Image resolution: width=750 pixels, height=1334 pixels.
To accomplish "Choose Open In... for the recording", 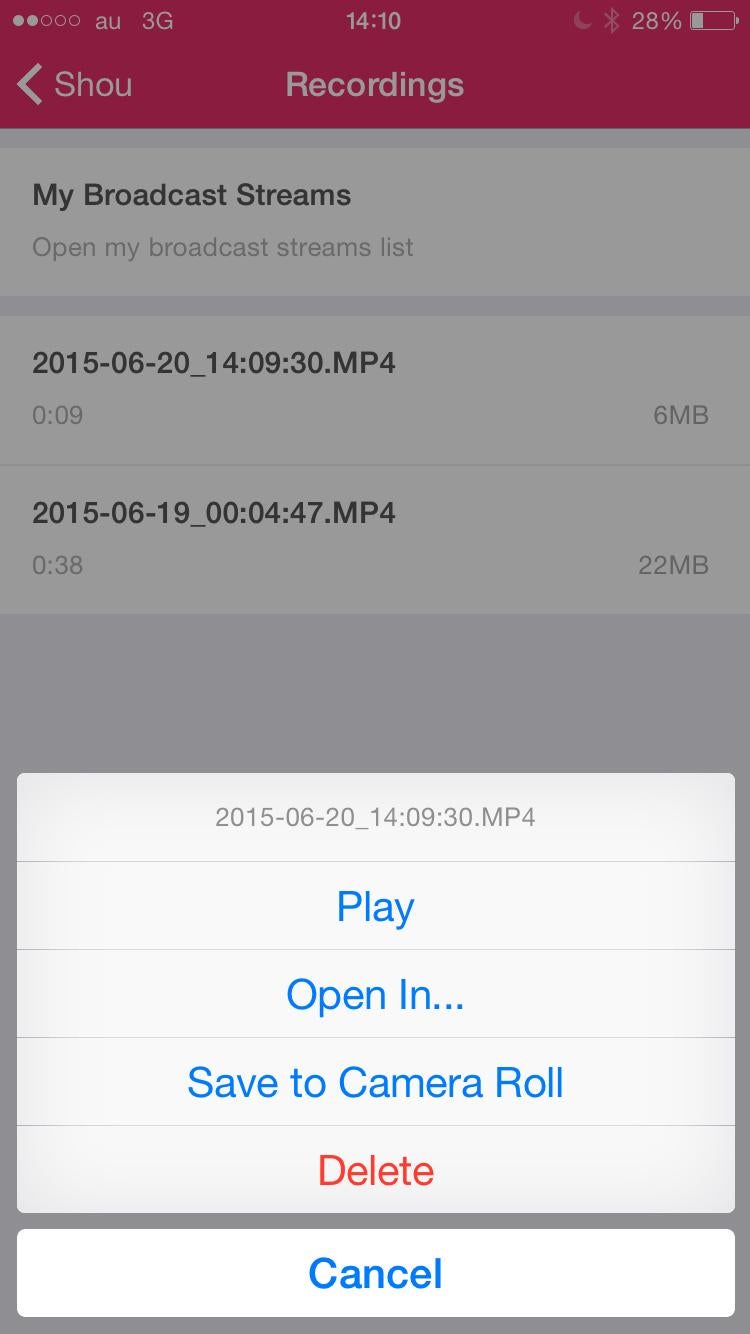I will pos(375,994).
